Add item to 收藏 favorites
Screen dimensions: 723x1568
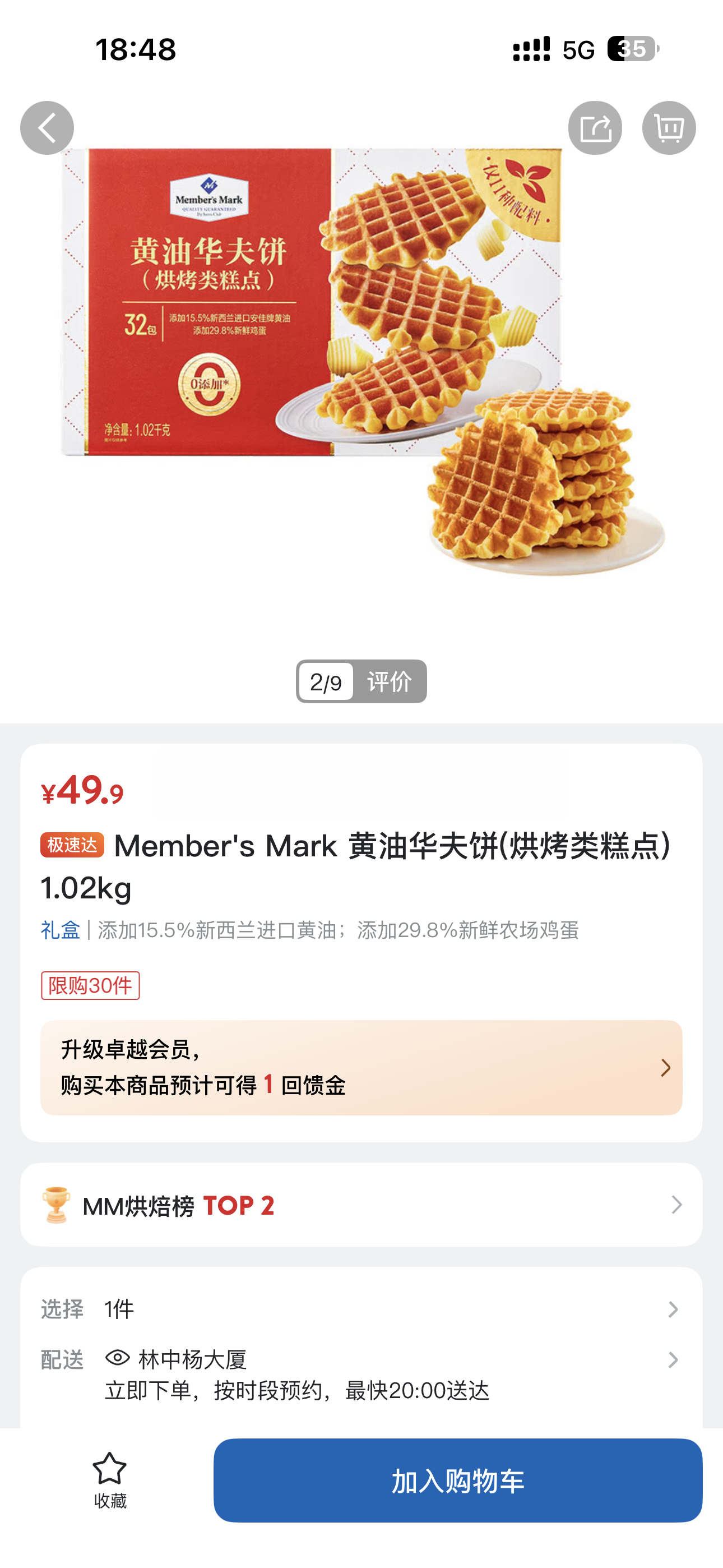[110, 1481]
